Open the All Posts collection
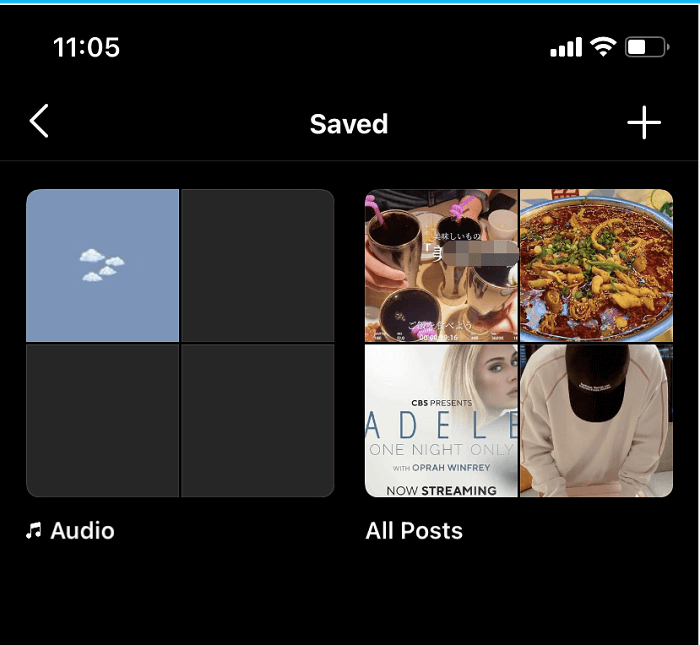The image size is (700, 645). [518, 343]
